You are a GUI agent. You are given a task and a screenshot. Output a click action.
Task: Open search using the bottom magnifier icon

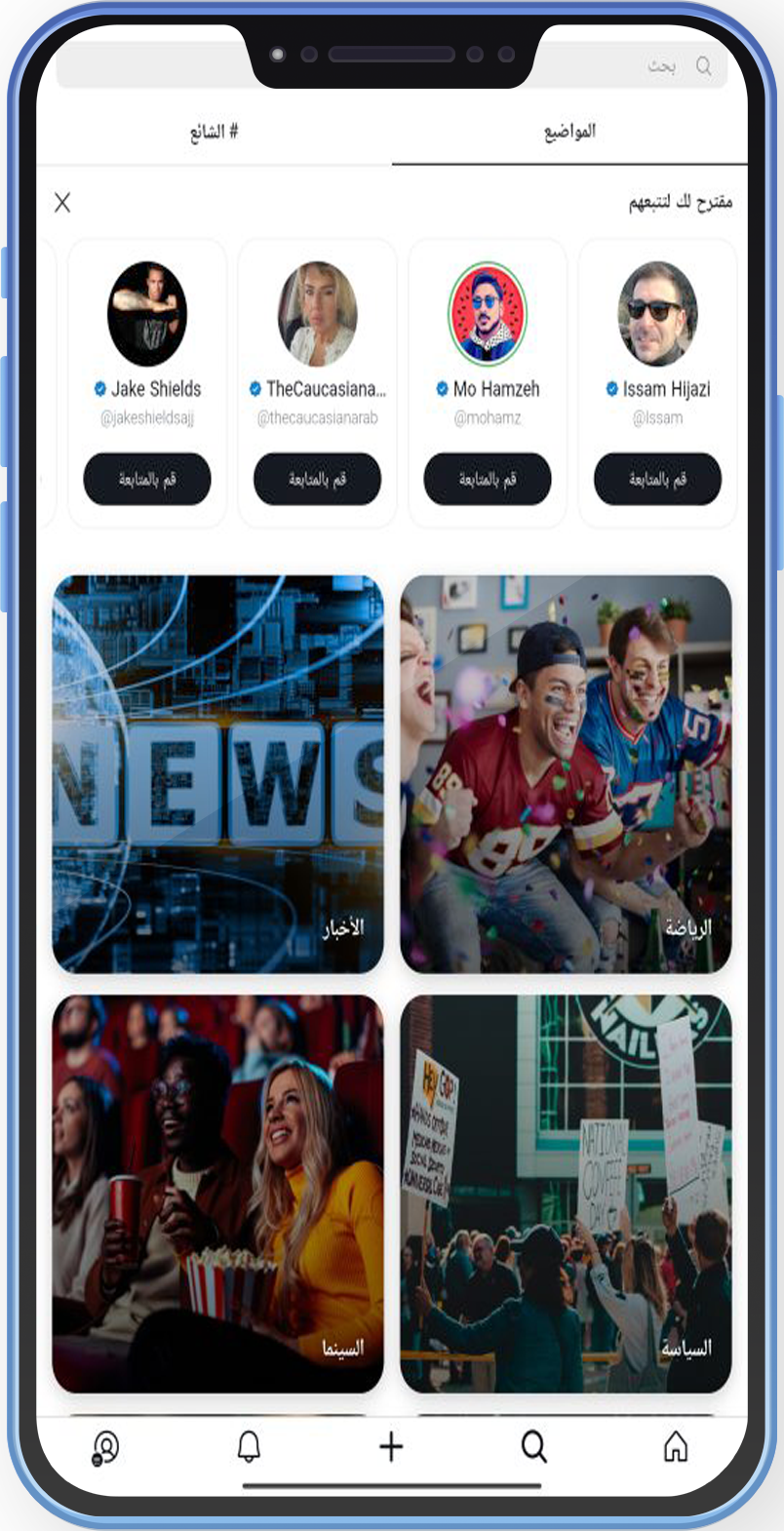click(532, 1447)
